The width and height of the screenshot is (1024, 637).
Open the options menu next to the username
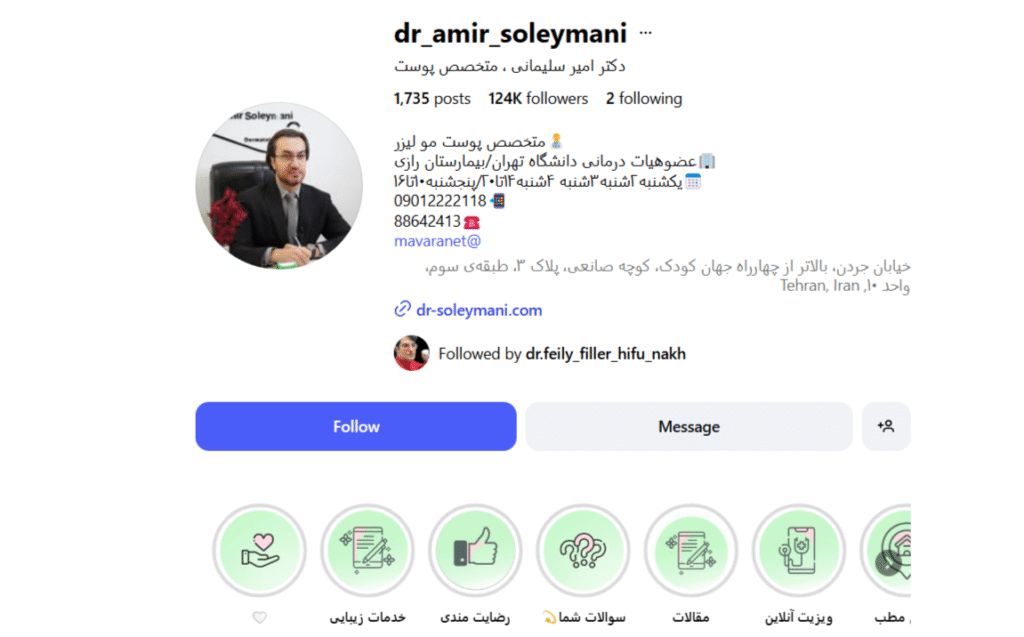click(x=645, y=34)
